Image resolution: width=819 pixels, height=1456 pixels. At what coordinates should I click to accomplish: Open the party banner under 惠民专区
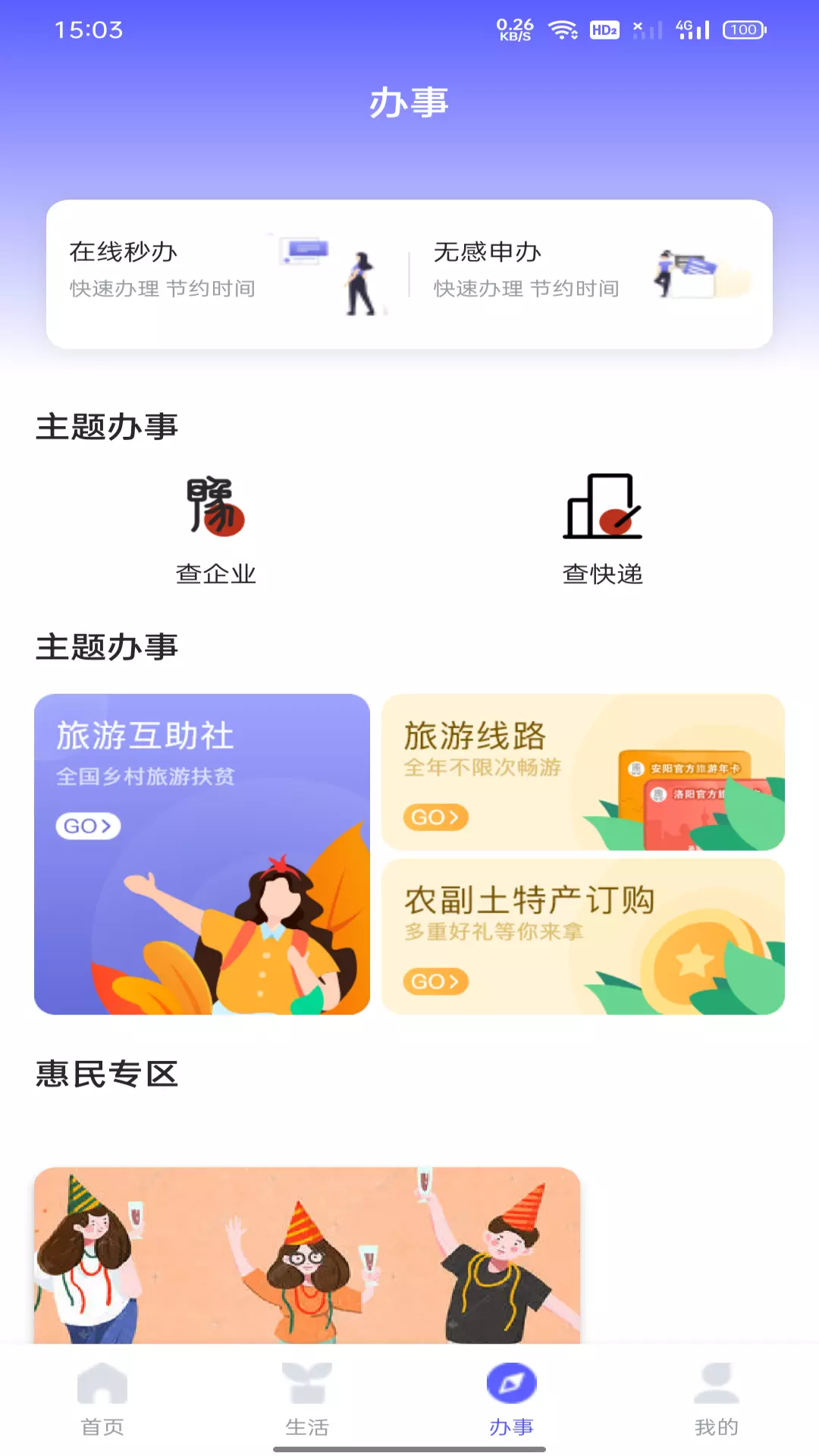click(307, 1255)
